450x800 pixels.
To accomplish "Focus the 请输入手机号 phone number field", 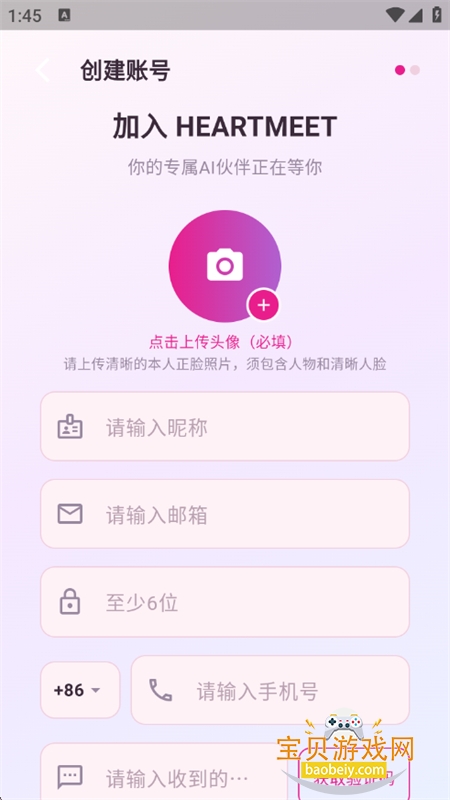I will 270,690.
